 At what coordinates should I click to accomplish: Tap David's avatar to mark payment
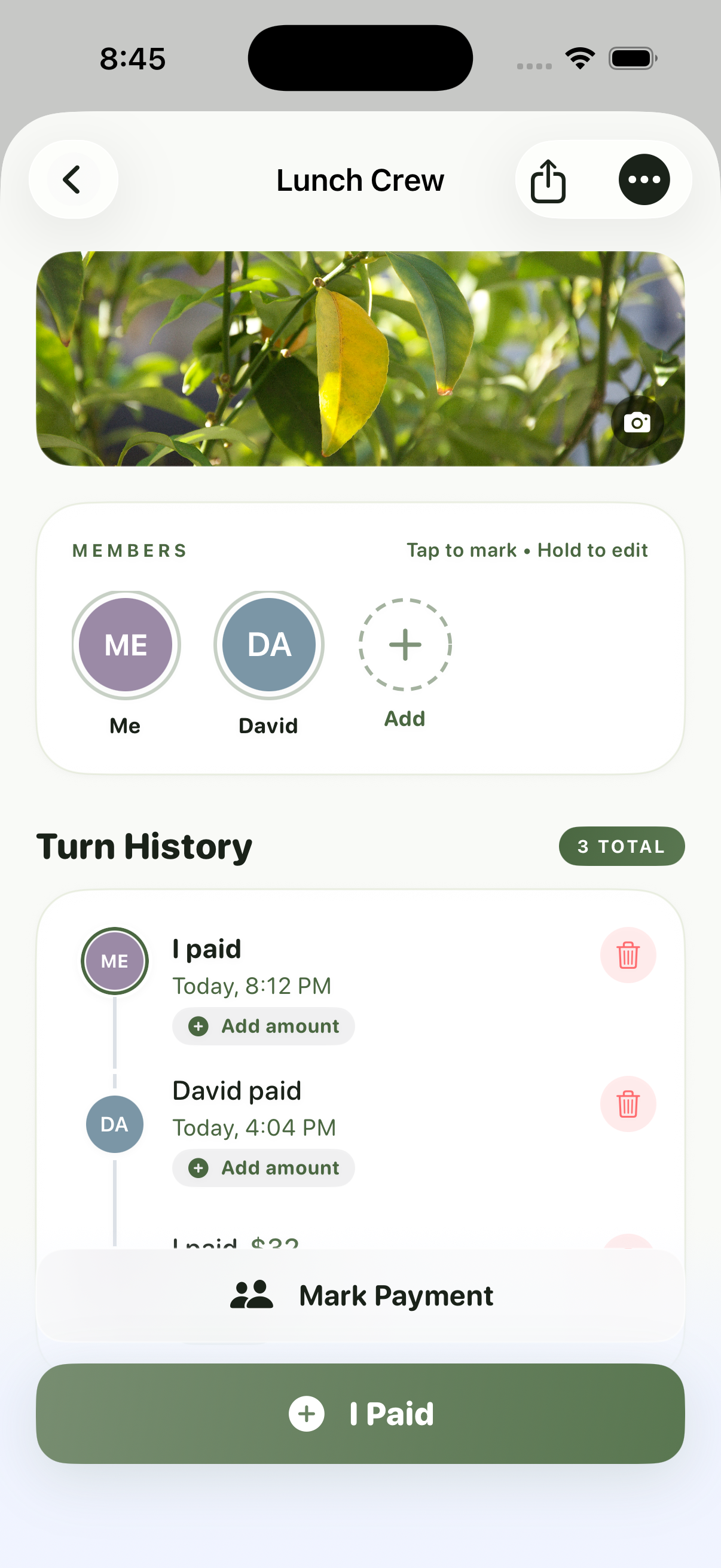point(268,644)
